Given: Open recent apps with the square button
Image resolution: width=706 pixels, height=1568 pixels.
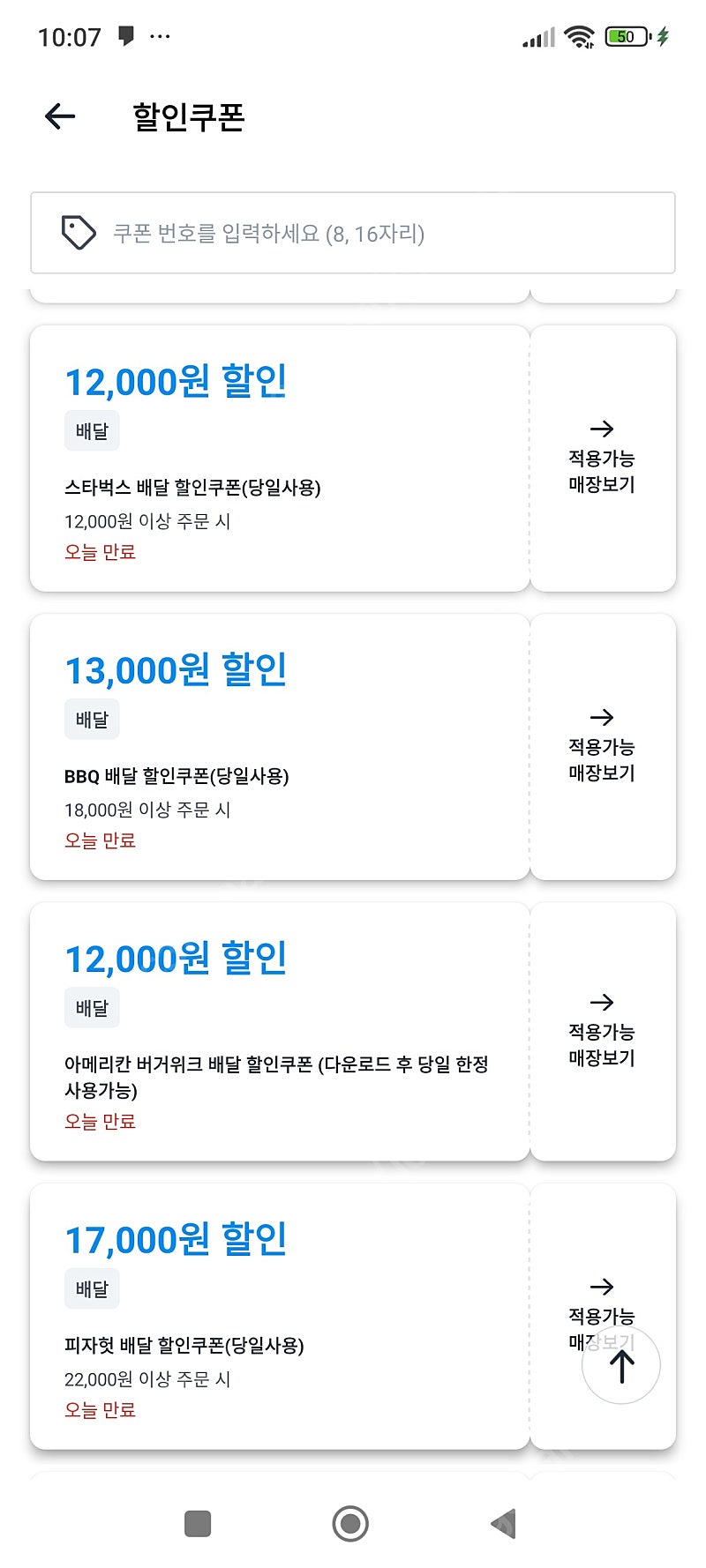Looking at the screenshot, I should pyautogui.click(x=198, y=1523).
